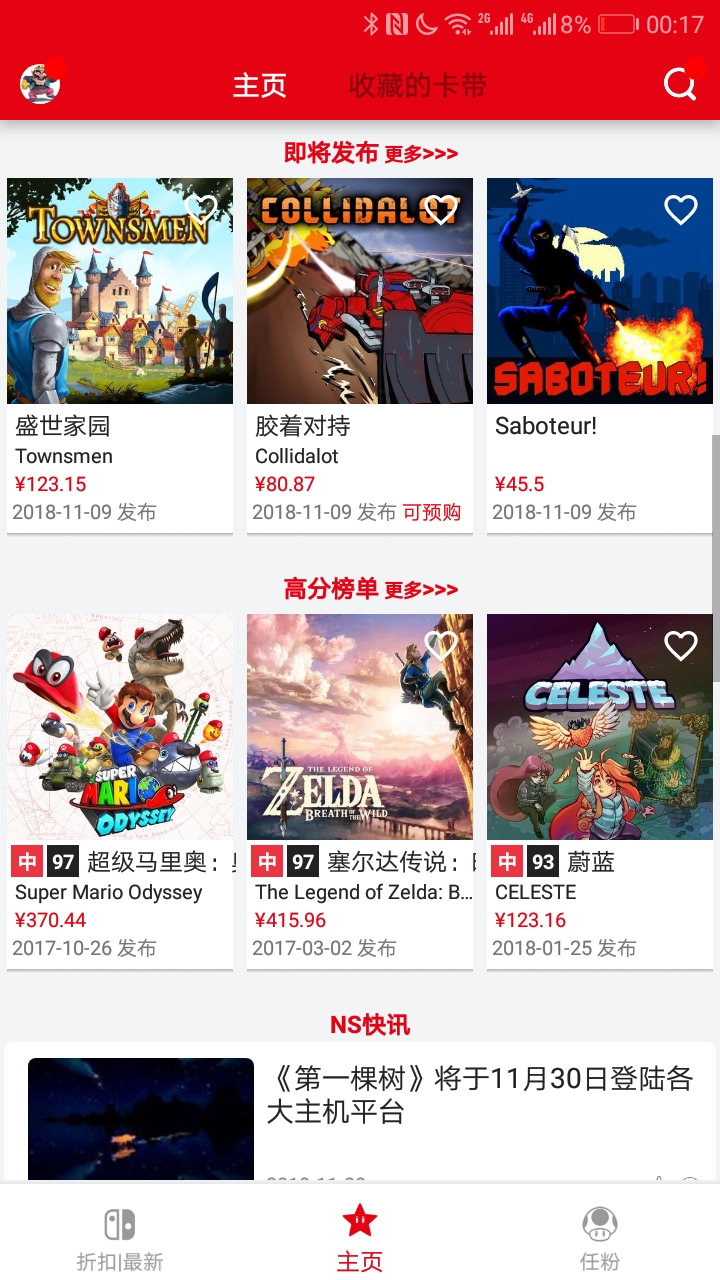Toggle the heart on Saboteur! cover
Viewport: 720px width, 1280px height.
pyautogui.click(x=681, y=209)
